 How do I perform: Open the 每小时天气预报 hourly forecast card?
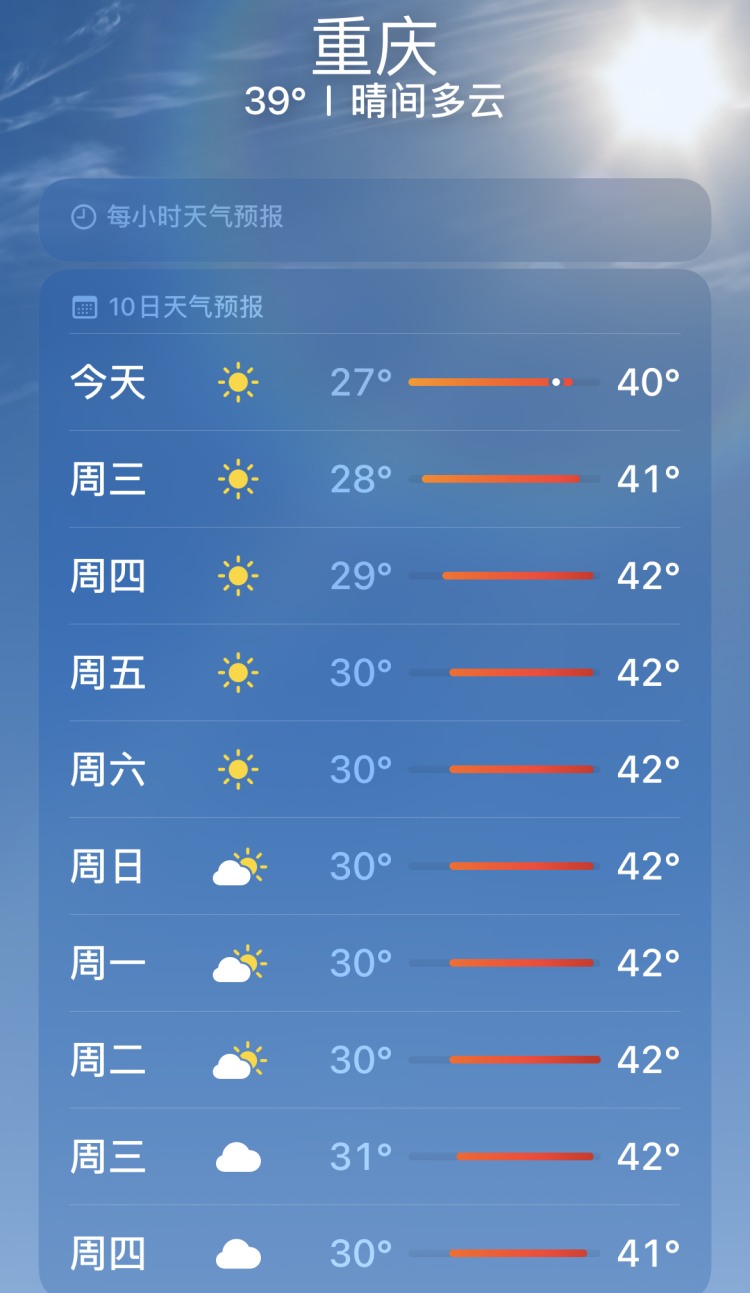tap(375, 219)
